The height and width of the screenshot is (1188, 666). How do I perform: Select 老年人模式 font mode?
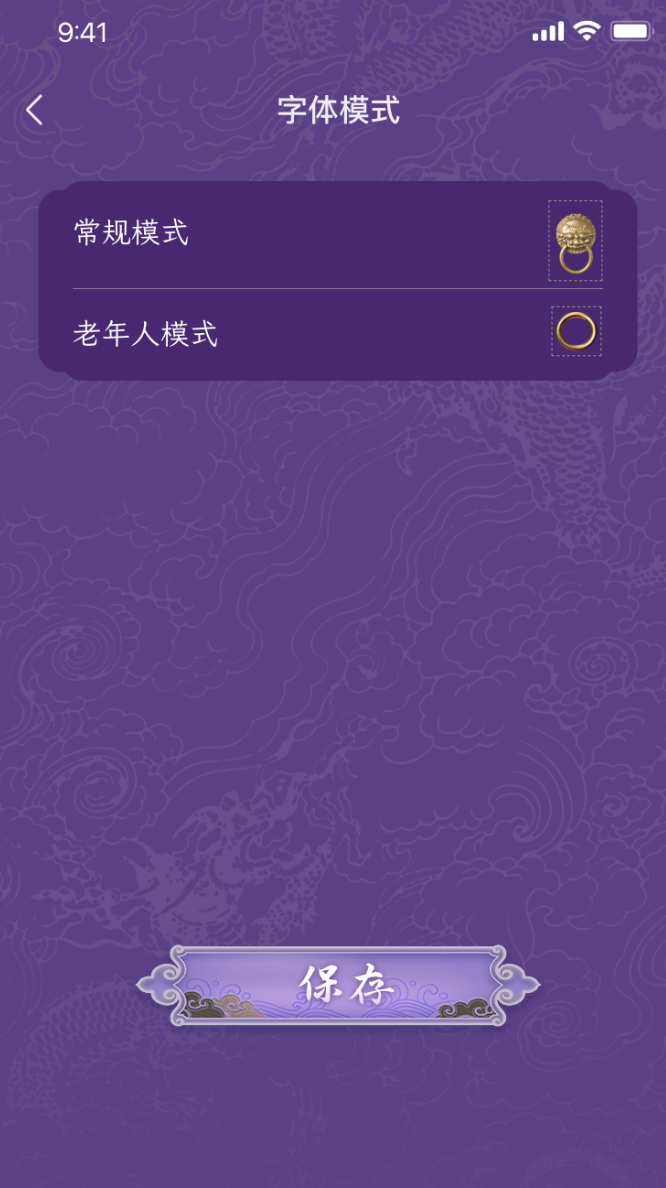pyautogui.click(x=576, y=331)
